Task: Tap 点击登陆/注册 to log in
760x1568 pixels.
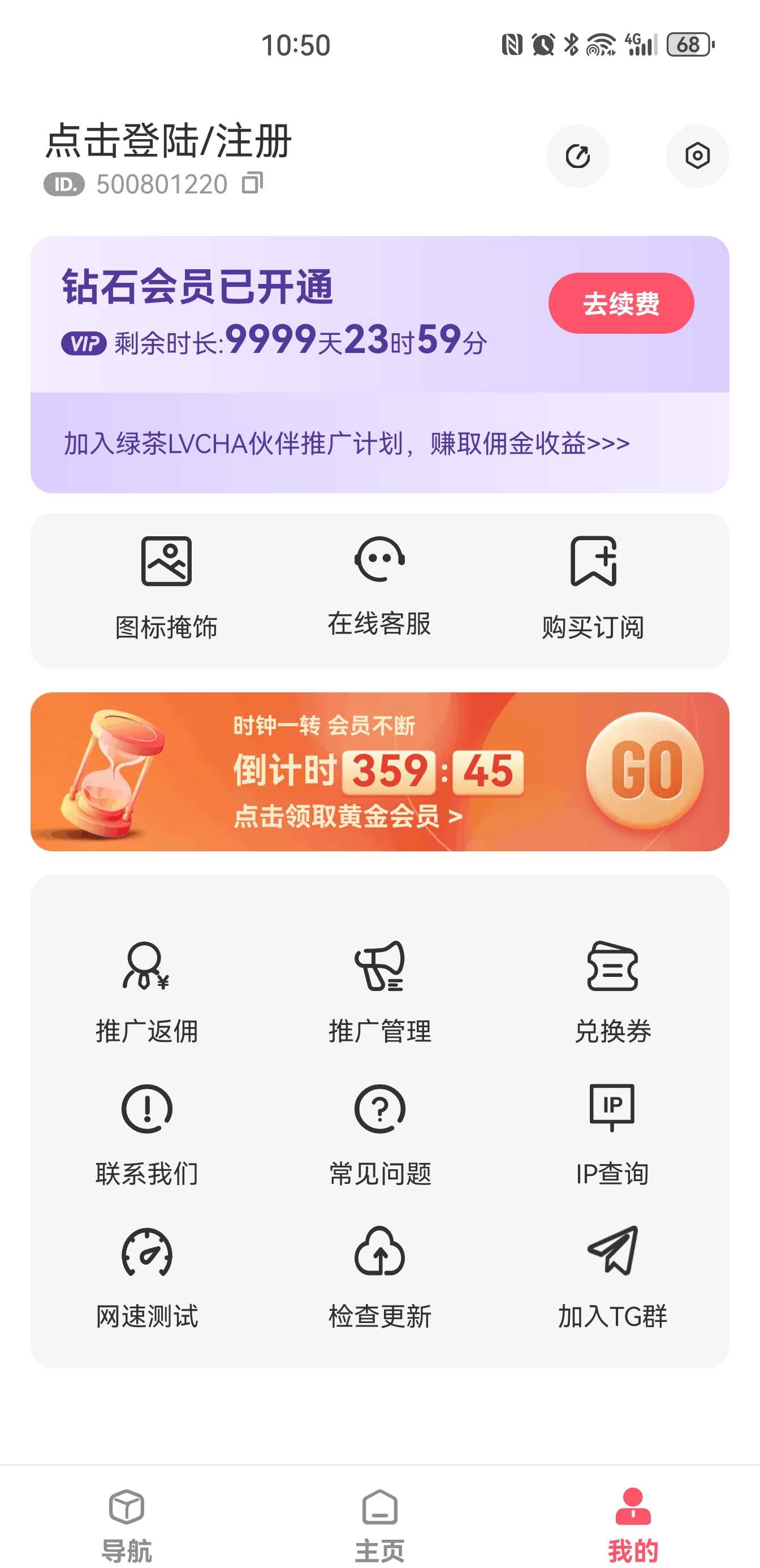Action: coord(169,141)
